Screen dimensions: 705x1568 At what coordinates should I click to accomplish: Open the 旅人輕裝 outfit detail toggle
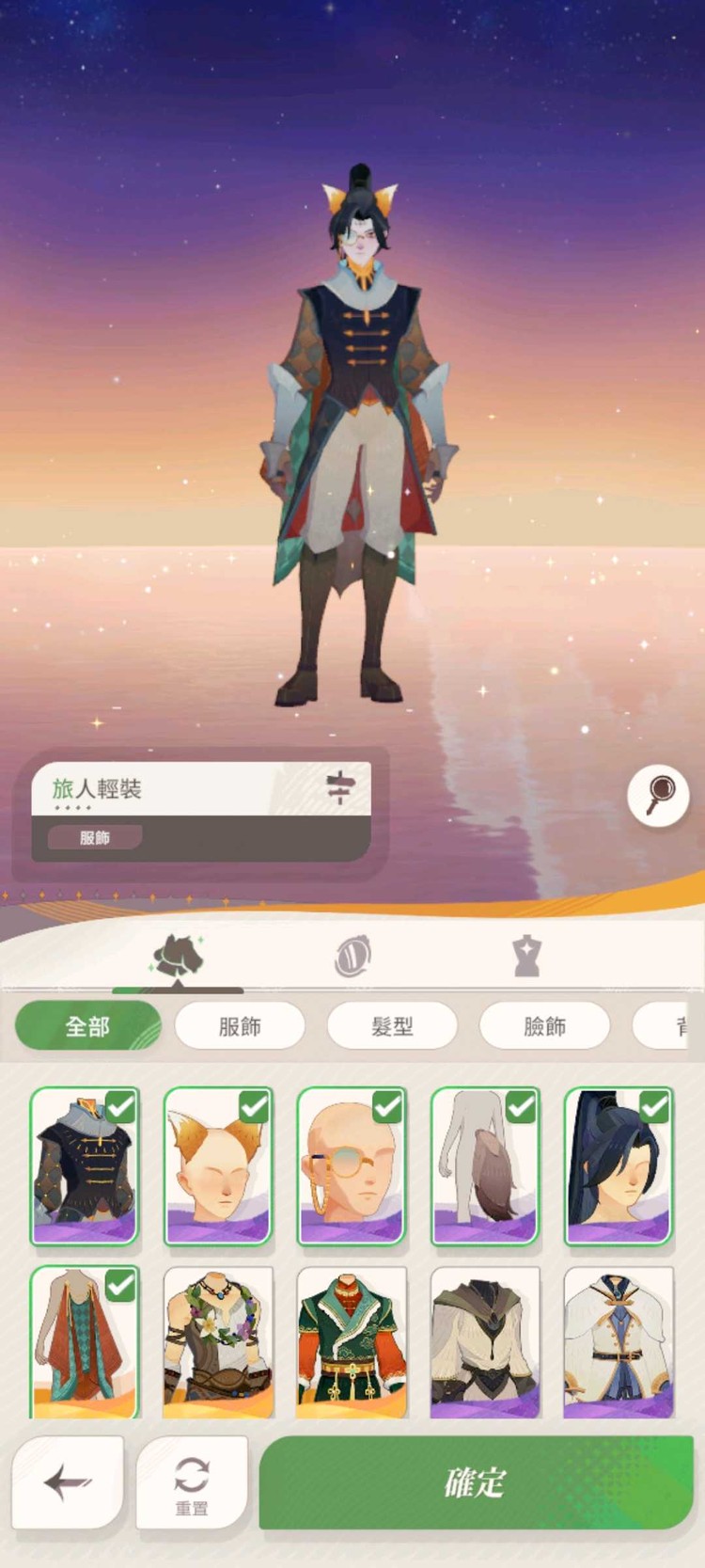(x=339, y=787)
